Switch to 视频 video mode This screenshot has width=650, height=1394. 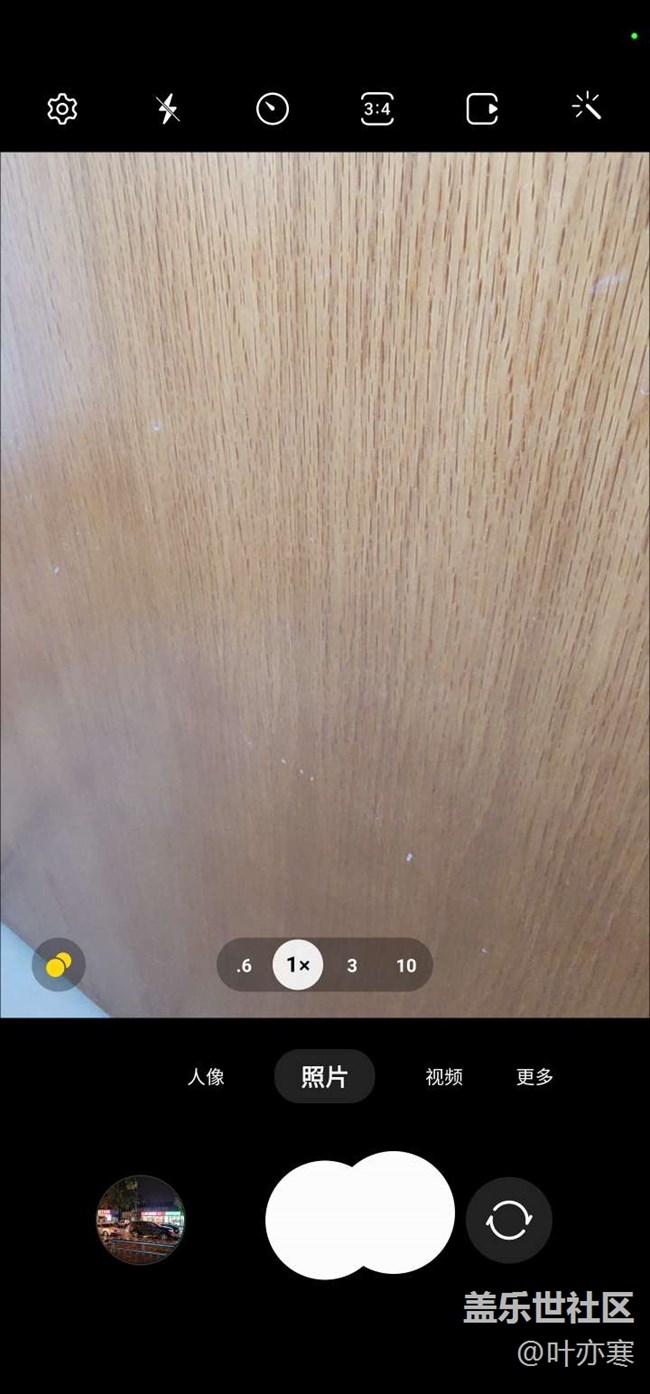pos(444,1077)
